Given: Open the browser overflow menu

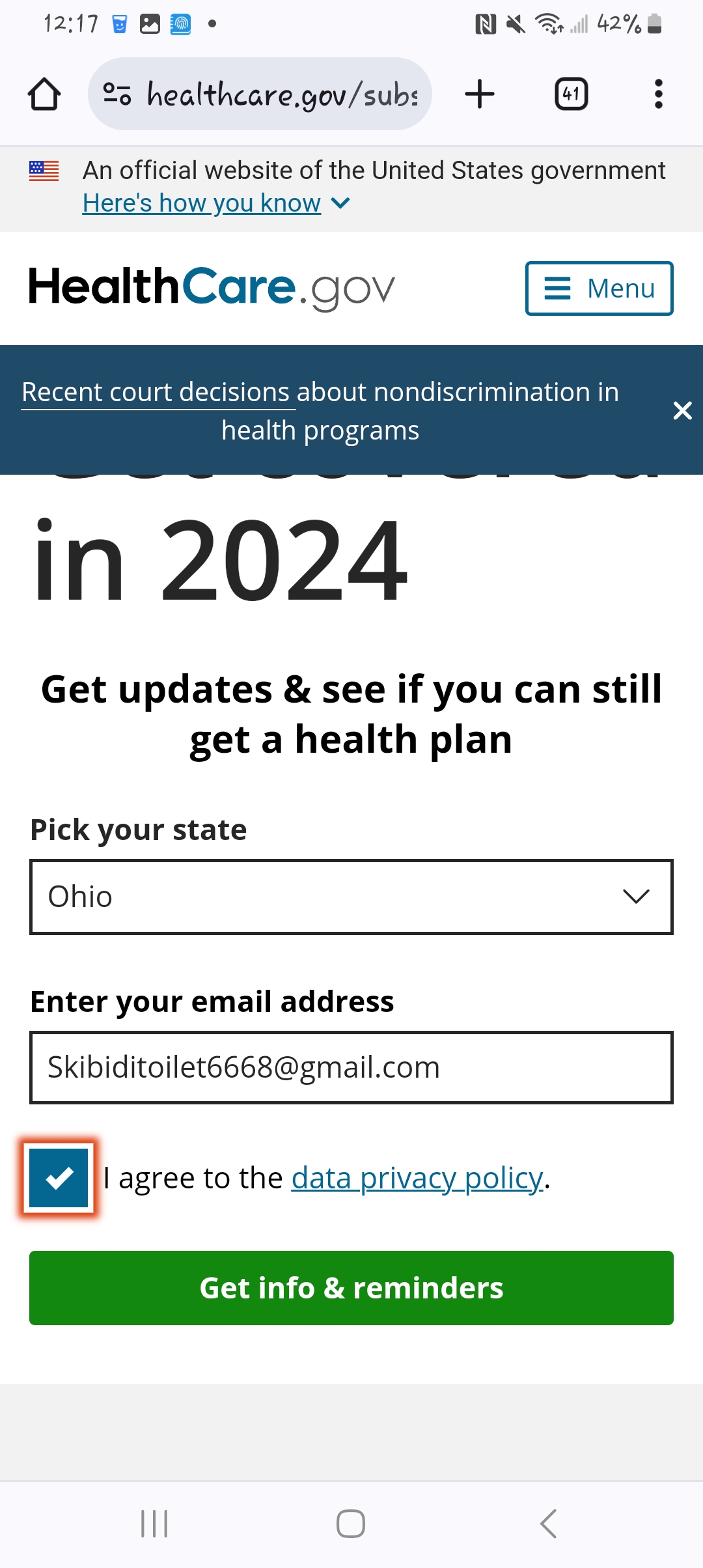Looking at the screenshot, I should click(x=658, y=94).
